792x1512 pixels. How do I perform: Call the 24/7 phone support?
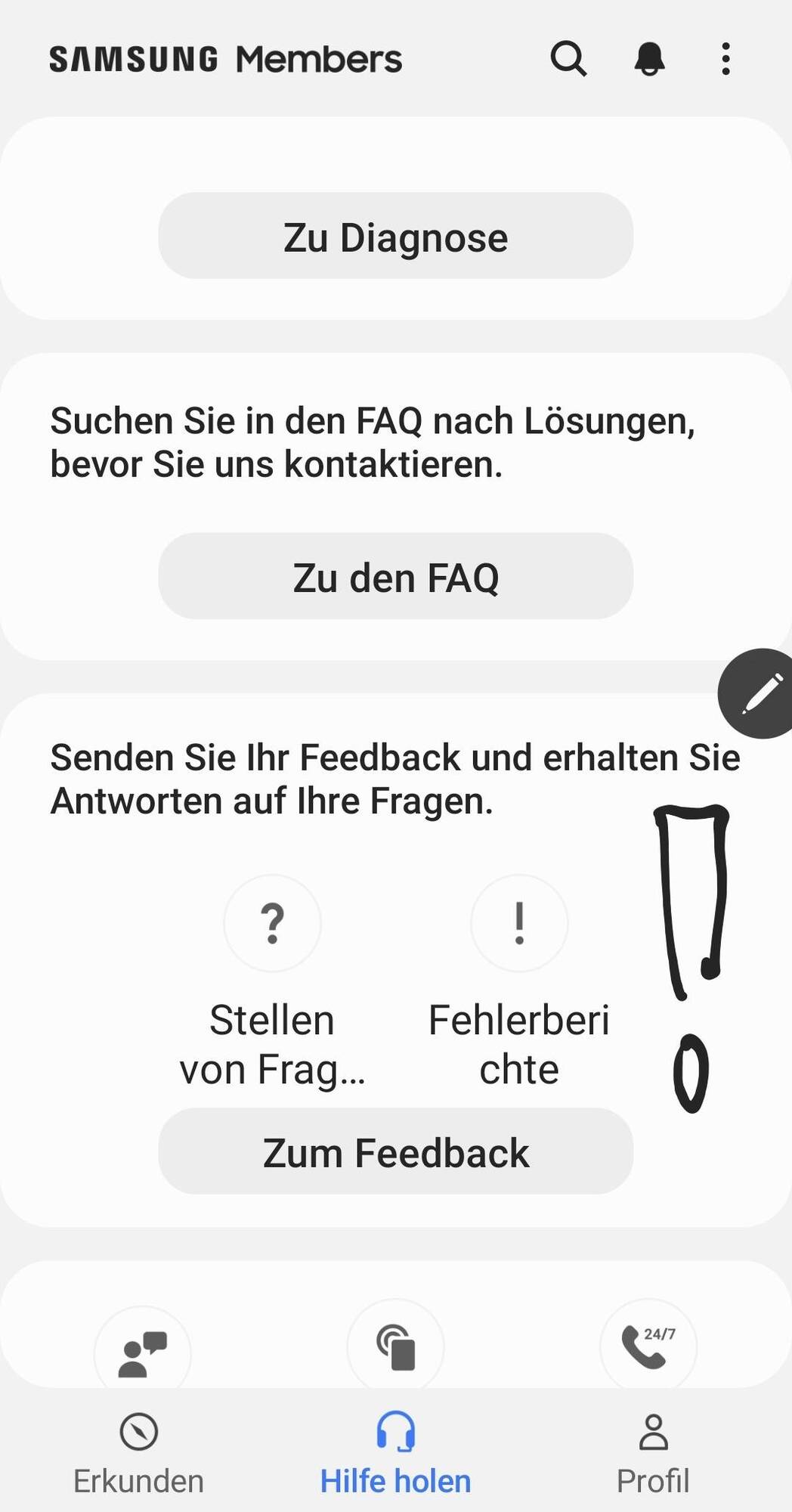pos(648,1347)
